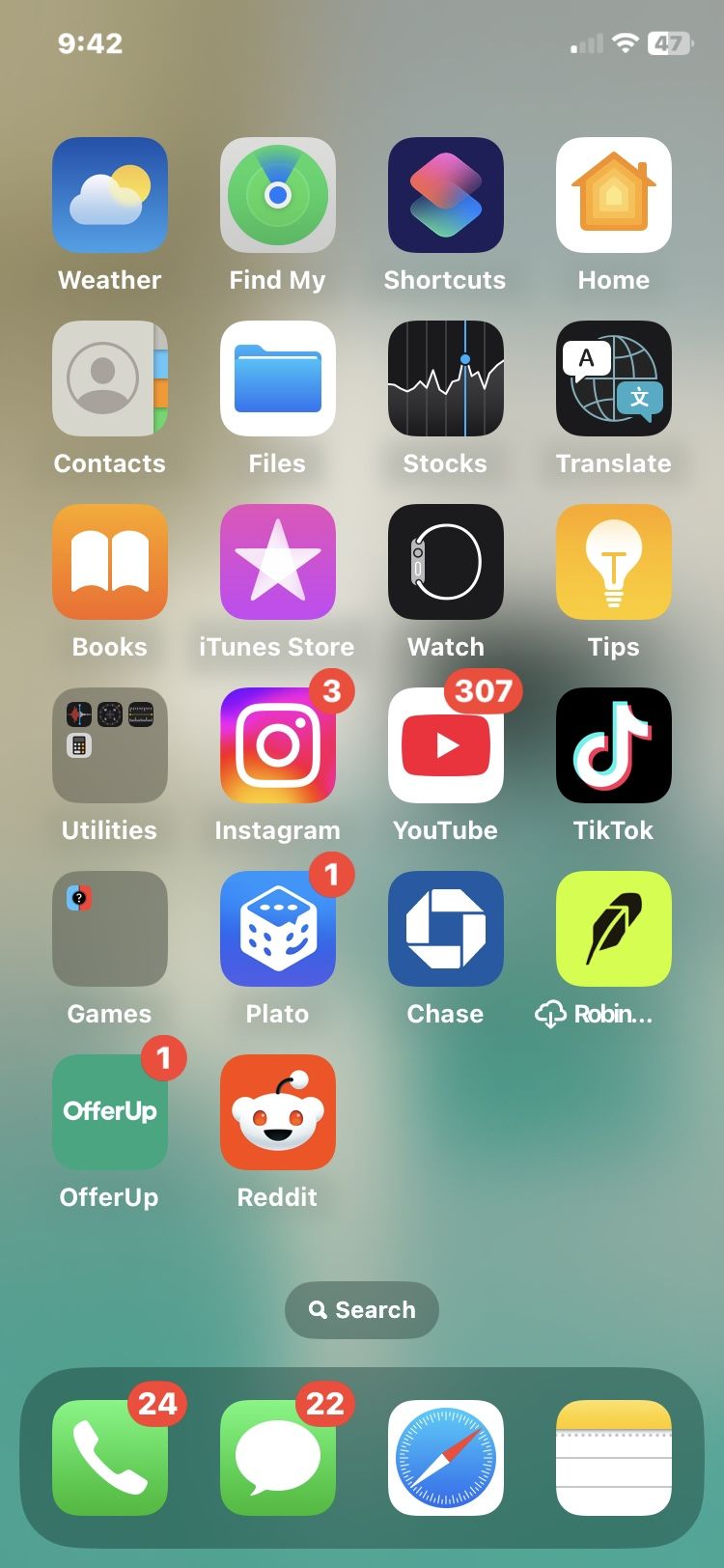The width and height of the screenshot is (724, 1568).
Task: Launch the iTunes Store app
Action: [277, 562]
